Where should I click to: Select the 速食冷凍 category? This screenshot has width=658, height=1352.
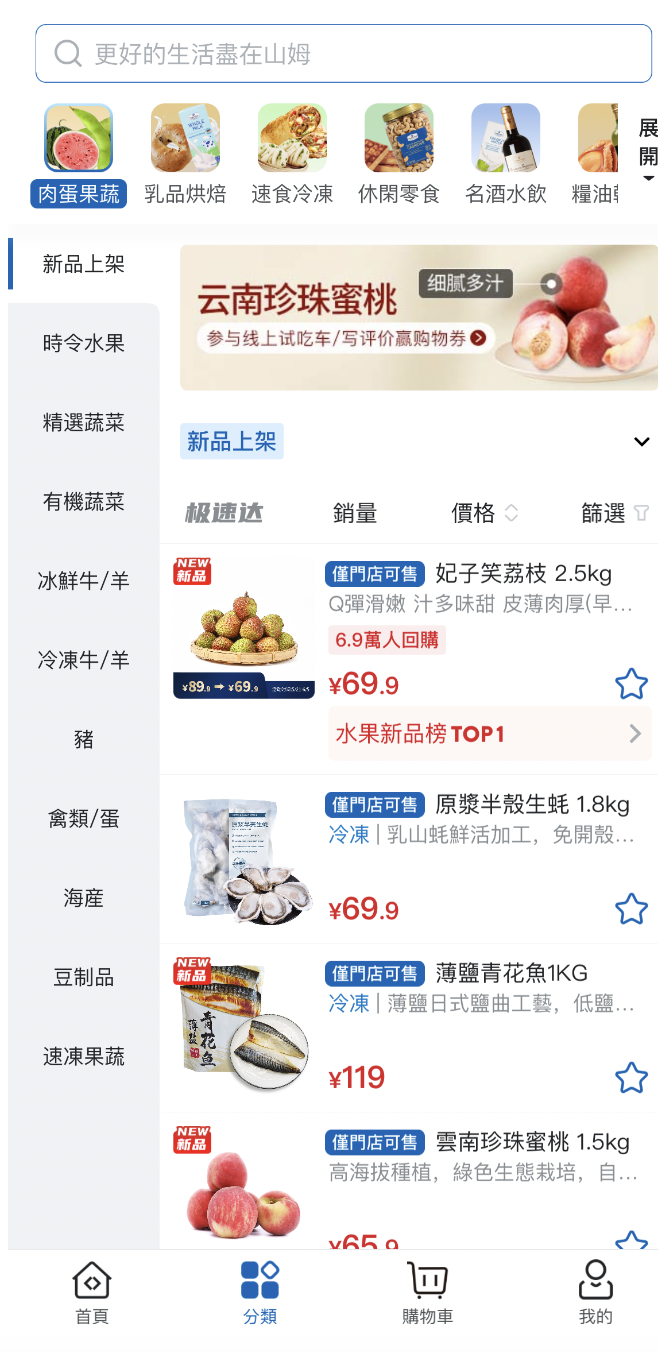point(292,155)
